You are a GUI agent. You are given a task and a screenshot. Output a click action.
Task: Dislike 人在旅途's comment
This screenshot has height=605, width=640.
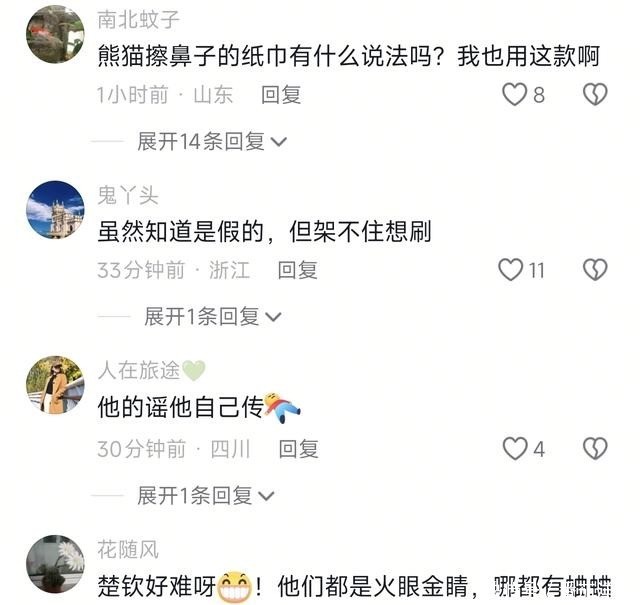[x=595, y=449]
